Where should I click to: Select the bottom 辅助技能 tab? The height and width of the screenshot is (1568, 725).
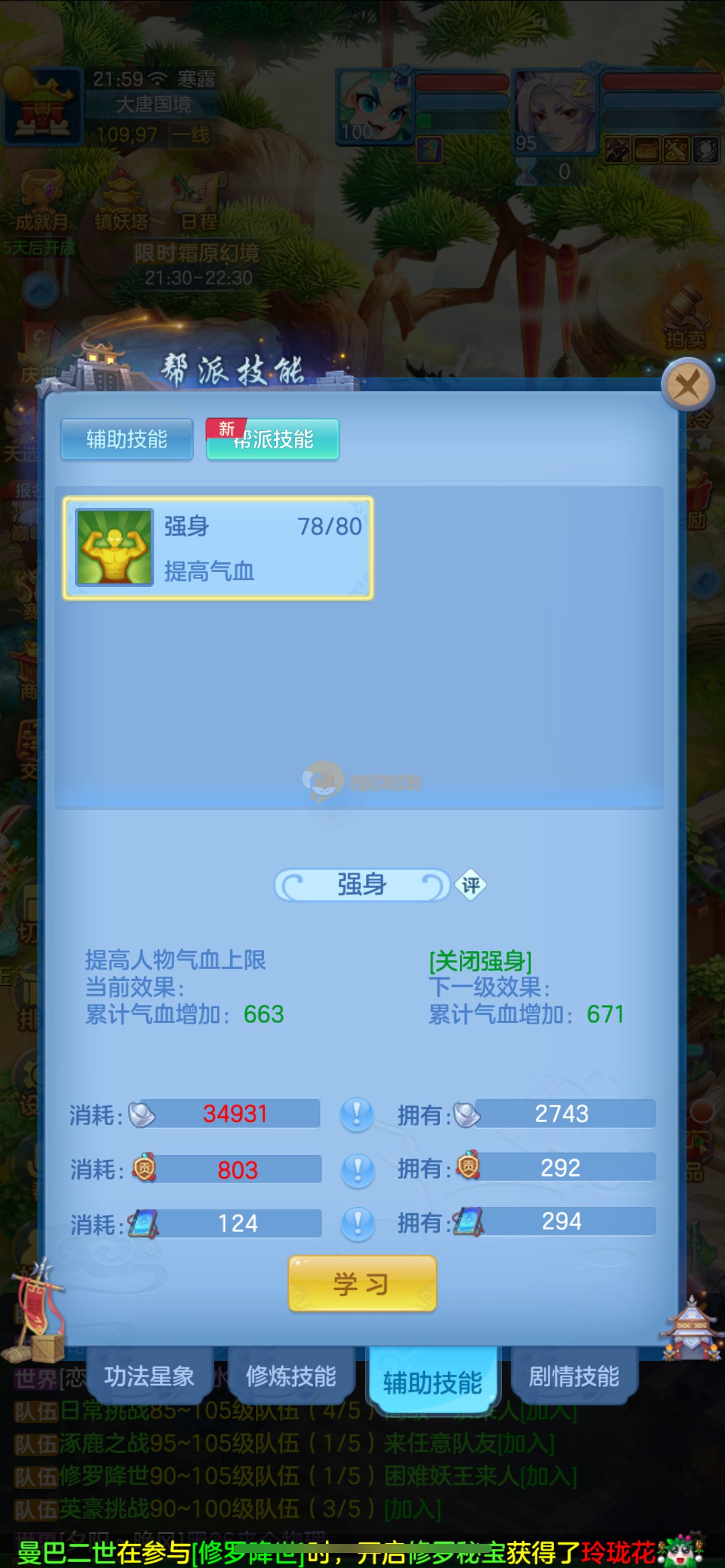click(433, 1381)
